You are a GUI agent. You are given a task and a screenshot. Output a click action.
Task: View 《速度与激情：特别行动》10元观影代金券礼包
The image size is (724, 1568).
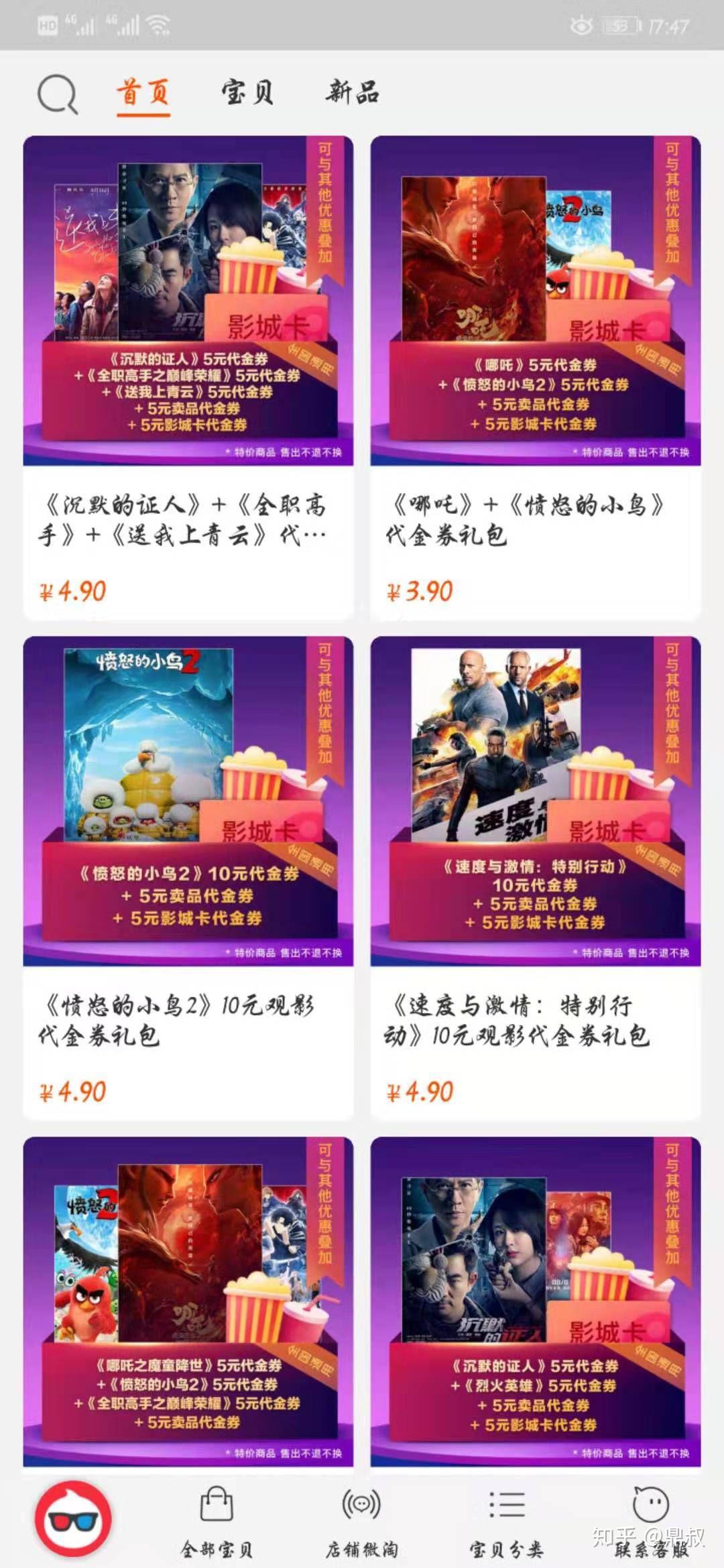click(x=536, y=878)
